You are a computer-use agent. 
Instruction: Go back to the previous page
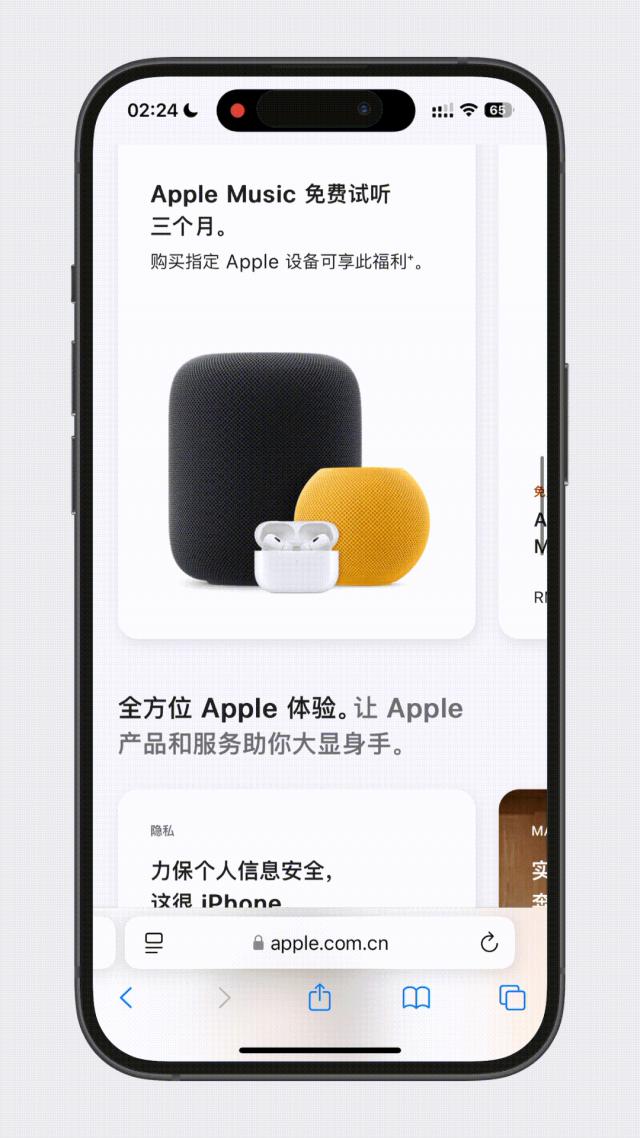[x=126, y=998]
